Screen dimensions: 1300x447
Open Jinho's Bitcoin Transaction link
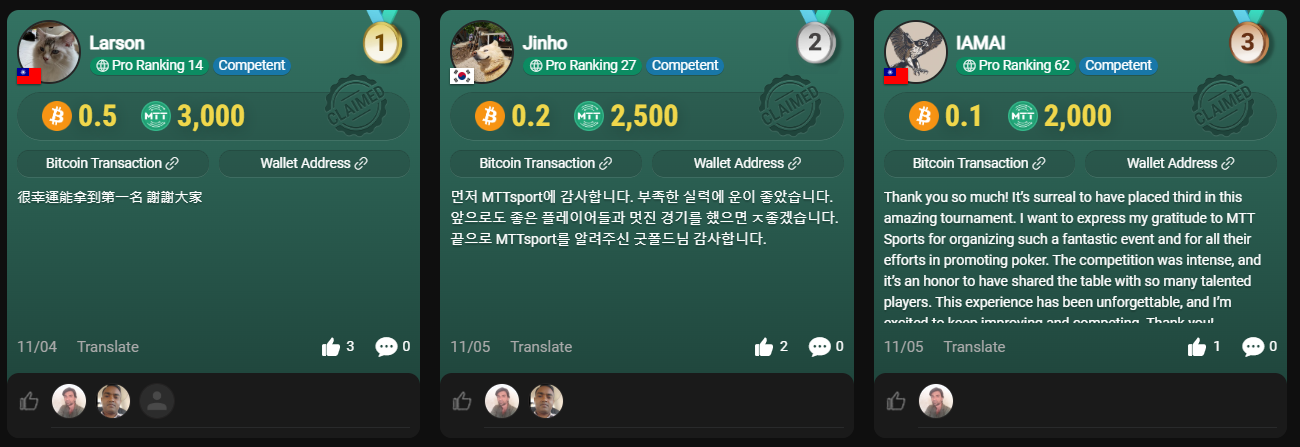(545, 163)
